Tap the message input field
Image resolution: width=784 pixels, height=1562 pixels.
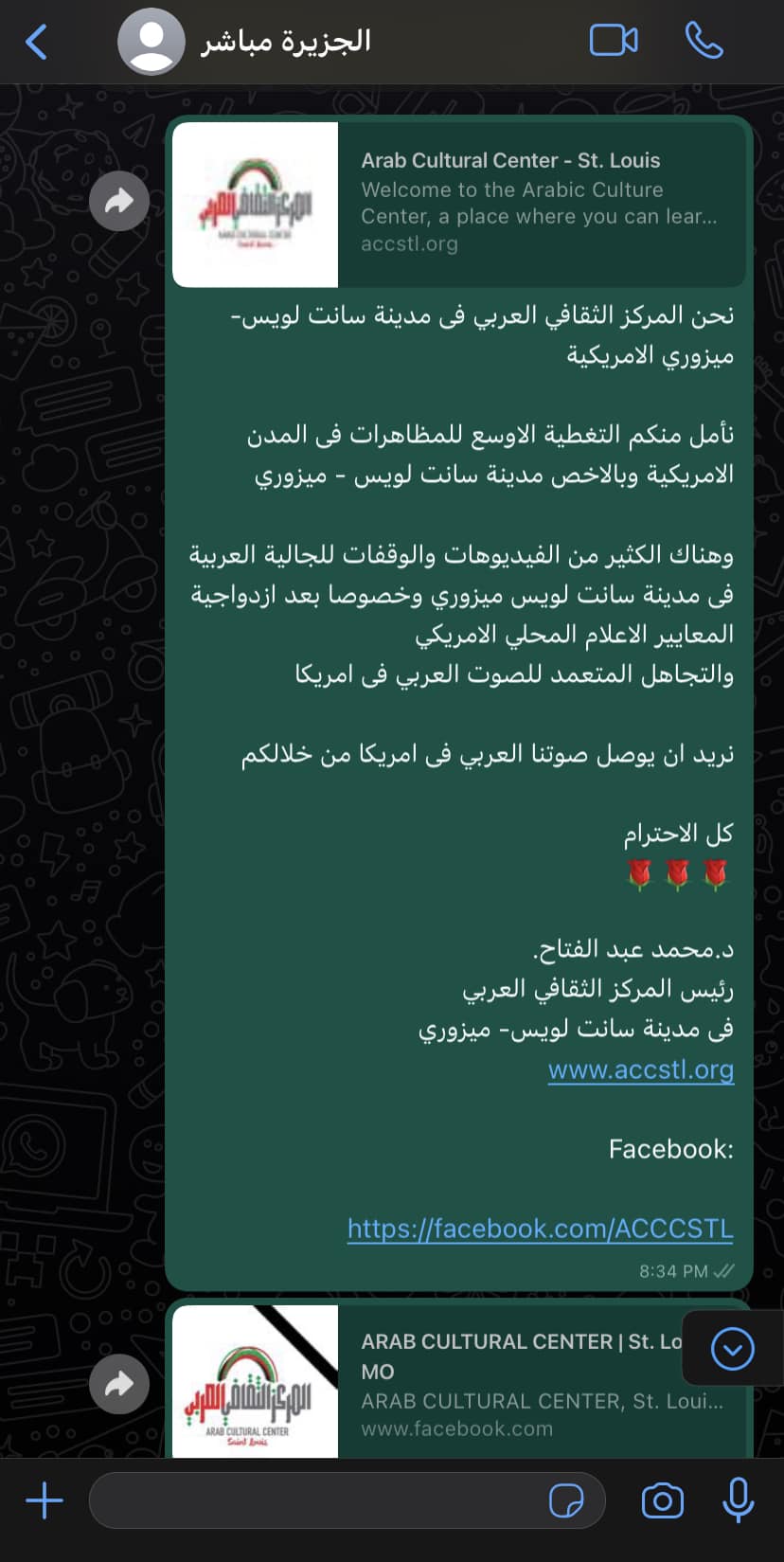(x=347, y=1500)
